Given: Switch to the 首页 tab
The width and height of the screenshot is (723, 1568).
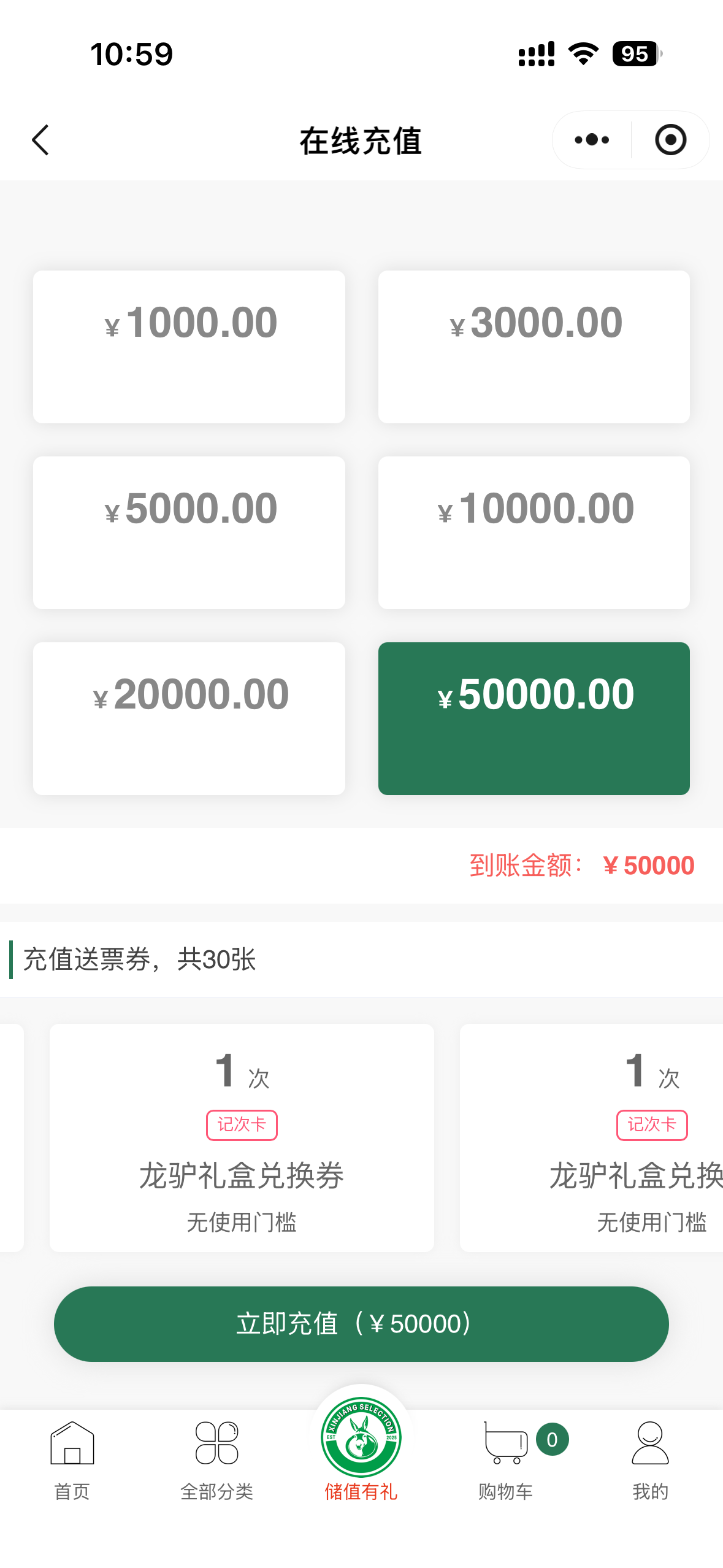Looking at the screenshot, I should 72,1460.
